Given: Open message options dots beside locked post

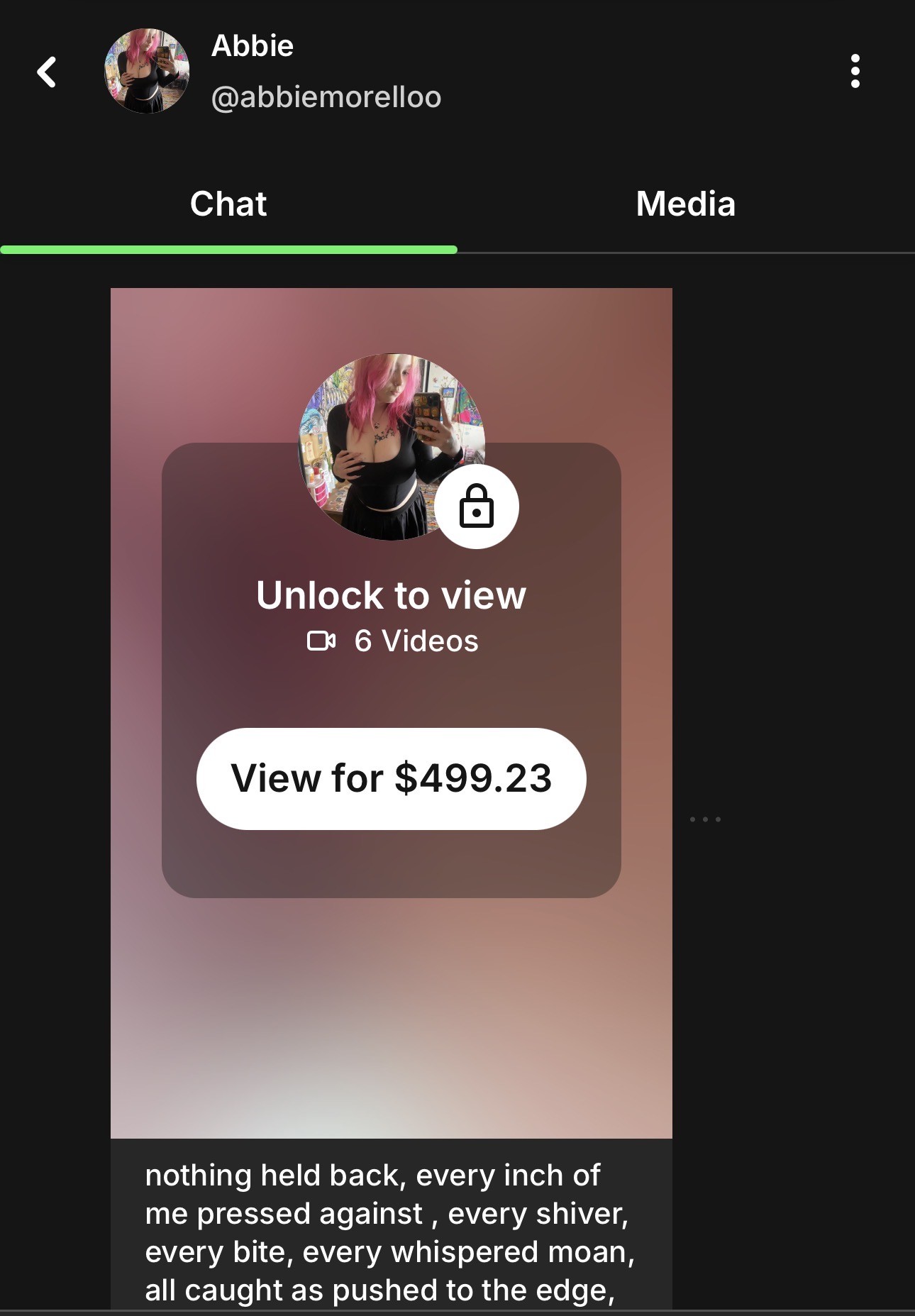Looking at the screenshot, I should pyautogui.click(x=705, y=819).
